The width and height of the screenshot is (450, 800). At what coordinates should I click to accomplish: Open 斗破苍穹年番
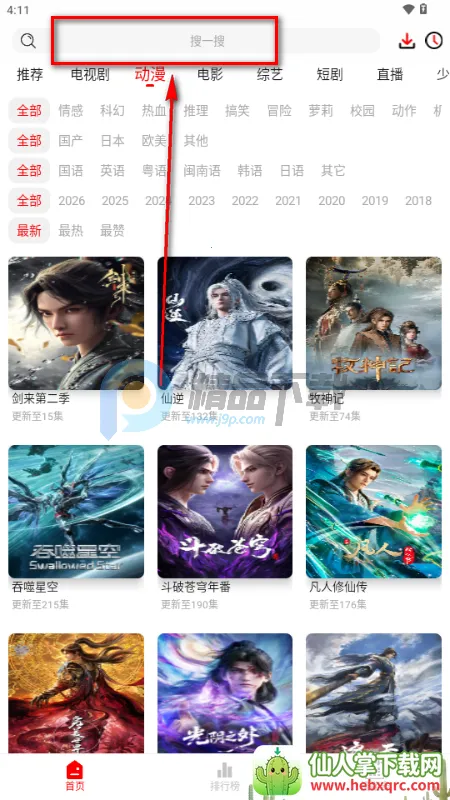coord(225,528)
